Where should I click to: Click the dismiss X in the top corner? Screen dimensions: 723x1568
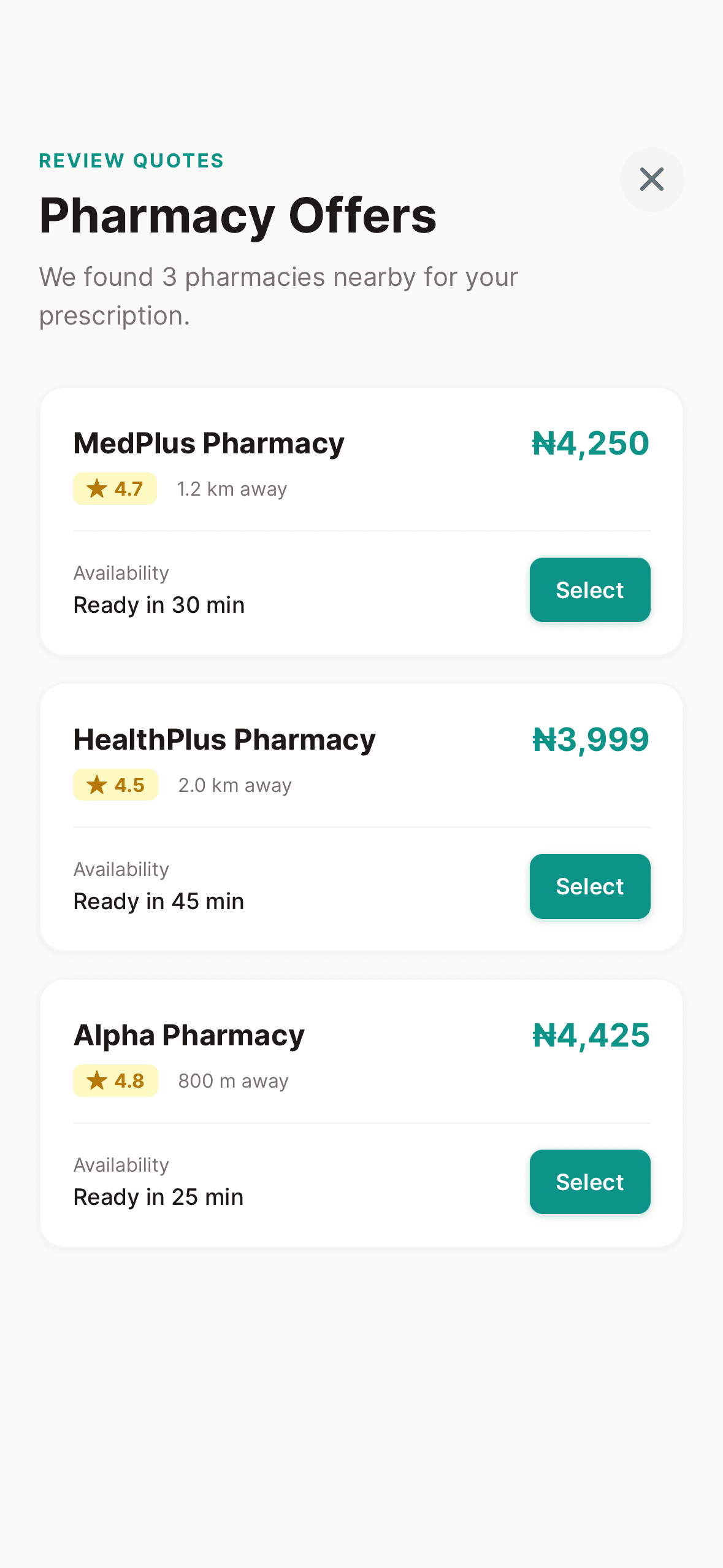coord(652,179)
